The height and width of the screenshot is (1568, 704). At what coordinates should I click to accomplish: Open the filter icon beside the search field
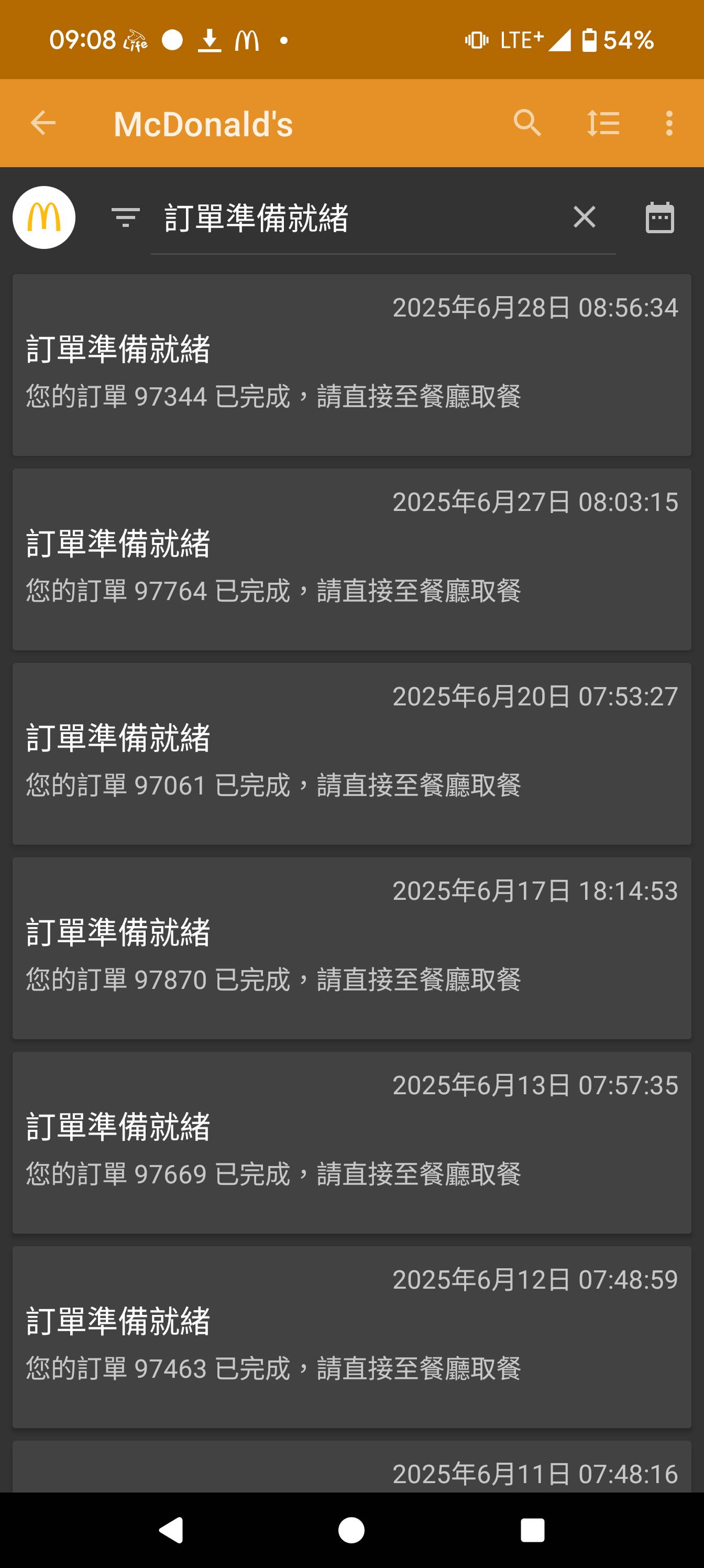click(x=125, y=219)
